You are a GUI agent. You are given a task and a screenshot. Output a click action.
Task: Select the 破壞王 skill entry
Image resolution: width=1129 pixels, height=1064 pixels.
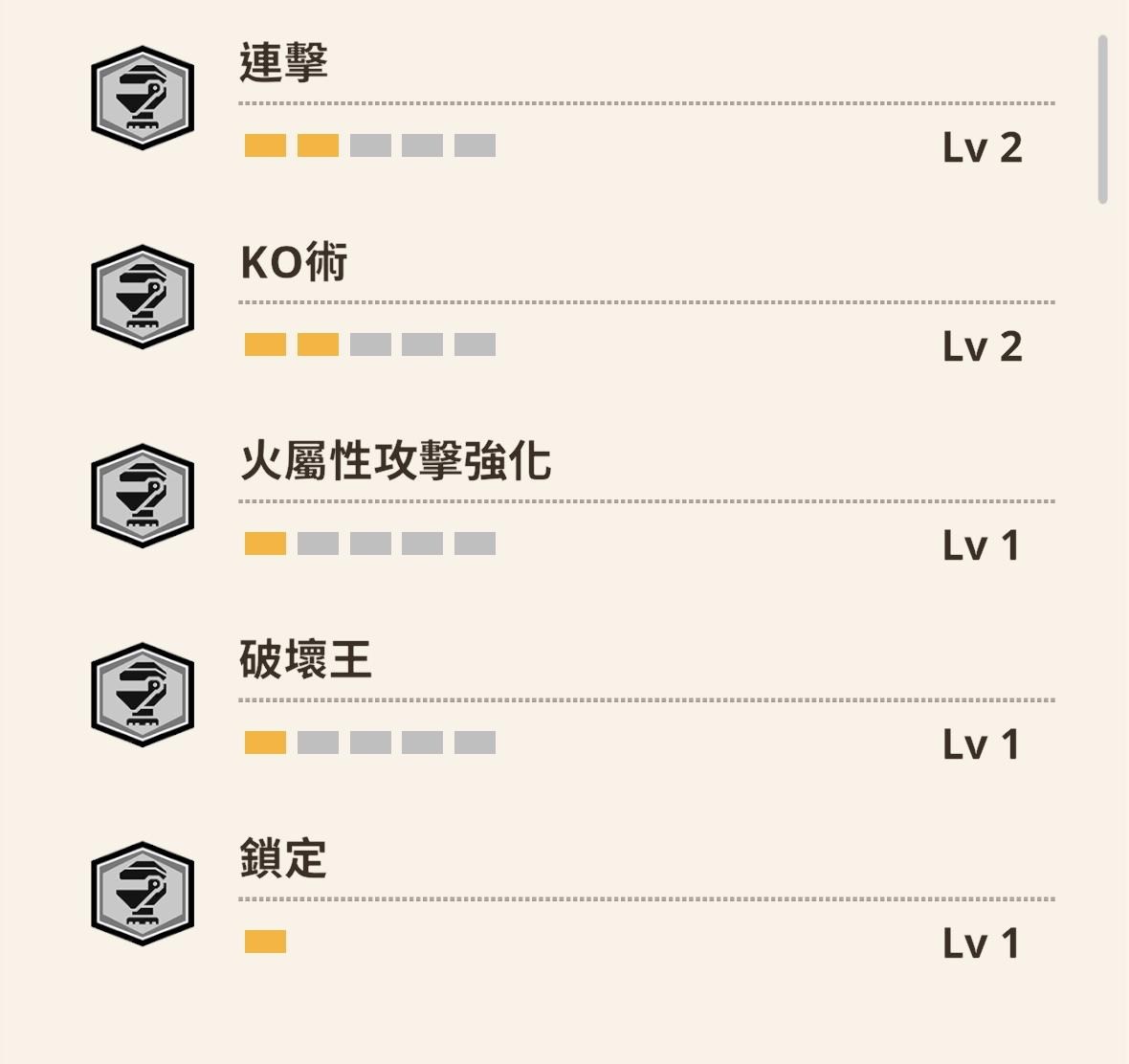coord(305,660)
